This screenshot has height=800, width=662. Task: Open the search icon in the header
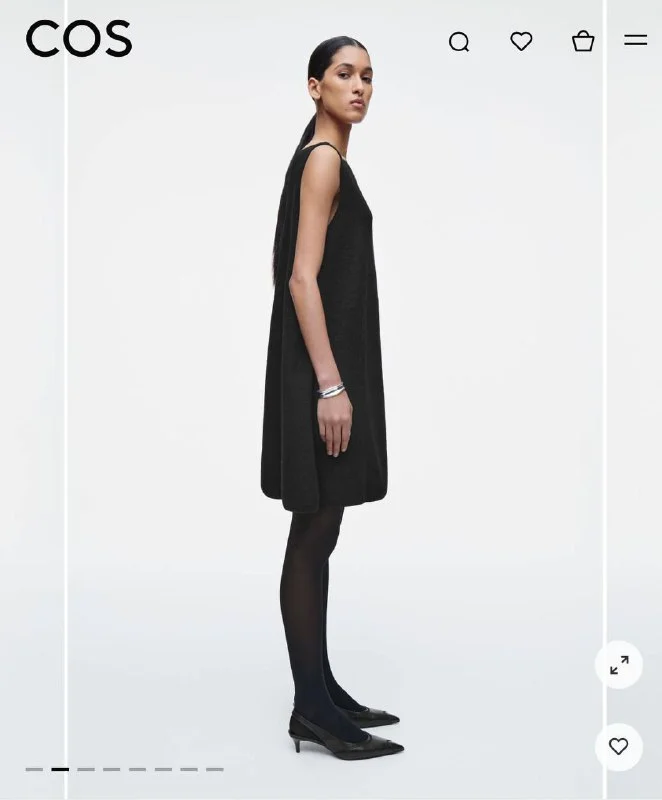pos(459,41)
